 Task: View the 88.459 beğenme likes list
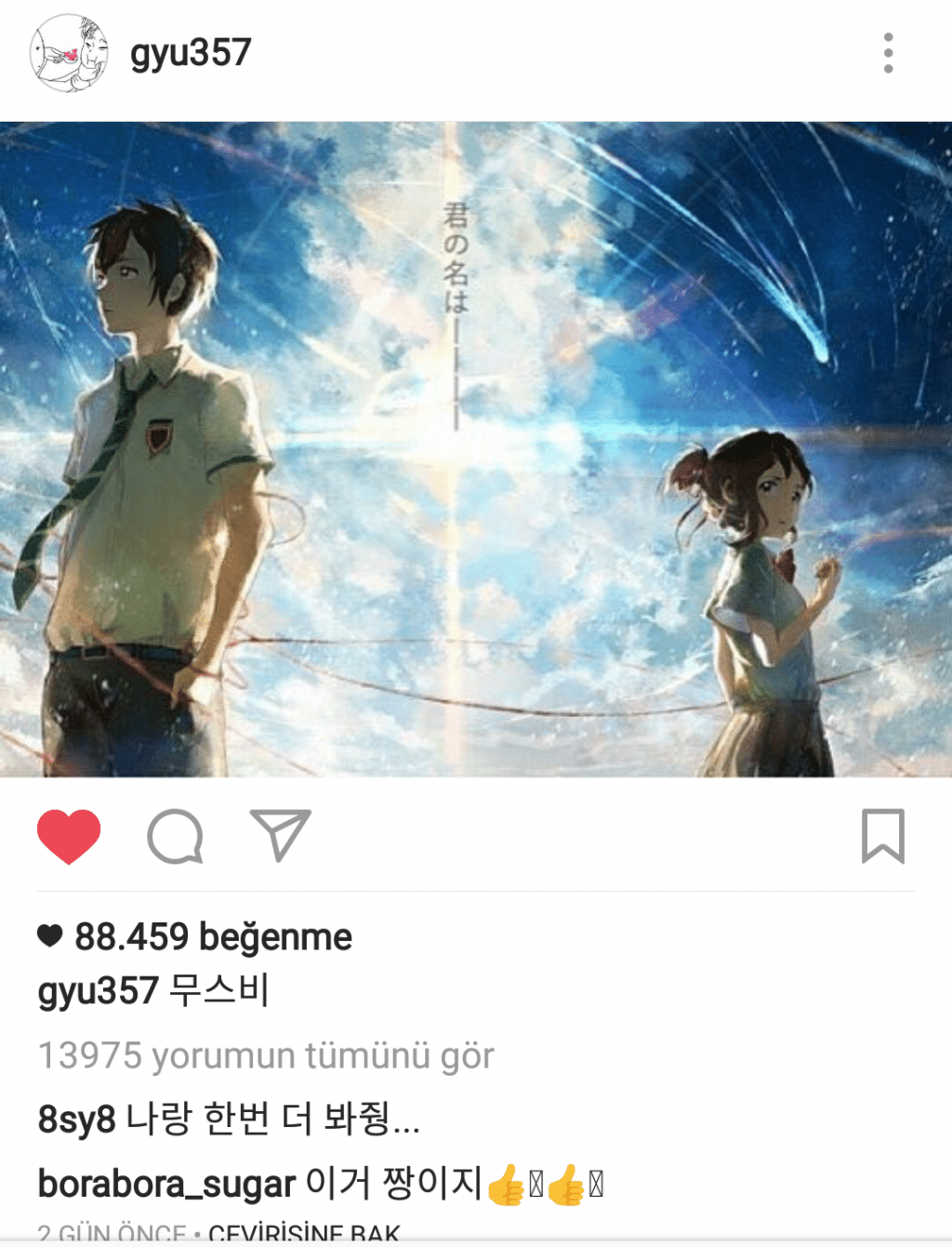click(x=212, y=937)
